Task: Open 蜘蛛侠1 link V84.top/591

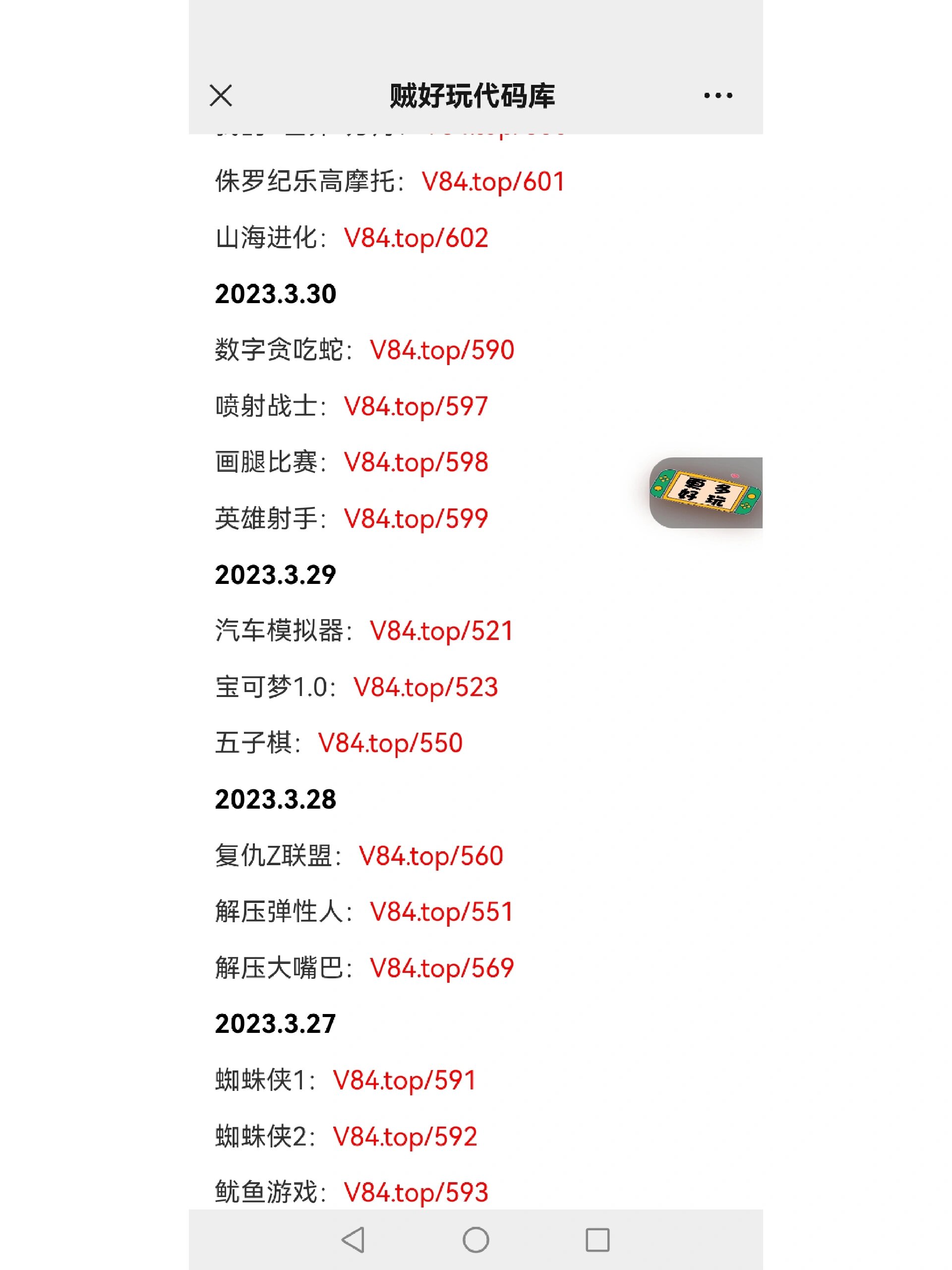Action: point(405,1080)
